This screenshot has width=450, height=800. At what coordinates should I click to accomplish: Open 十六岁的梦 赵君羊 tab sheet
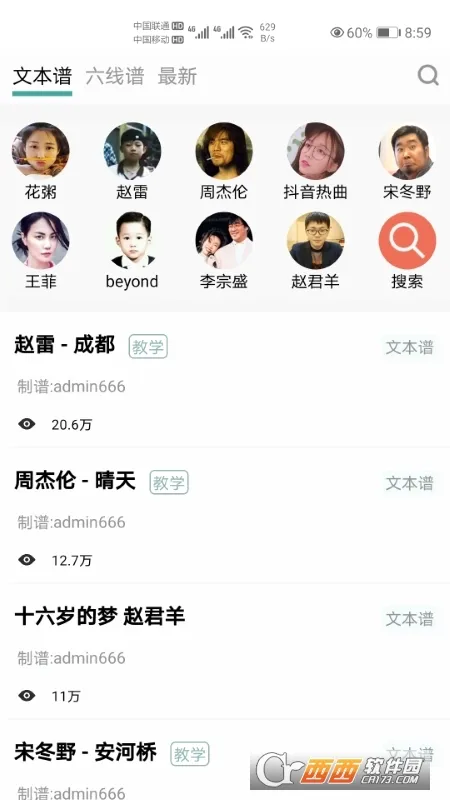(225, 652)
